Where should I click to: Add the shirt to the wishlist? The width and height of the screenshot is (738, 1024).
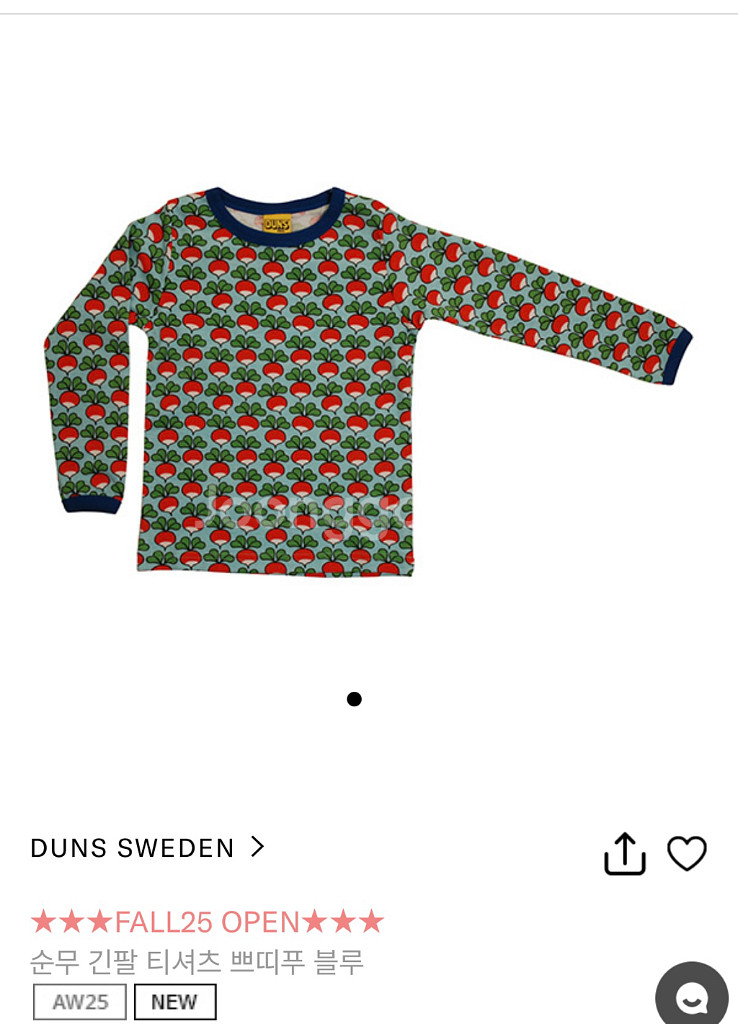tap(686, 853)
